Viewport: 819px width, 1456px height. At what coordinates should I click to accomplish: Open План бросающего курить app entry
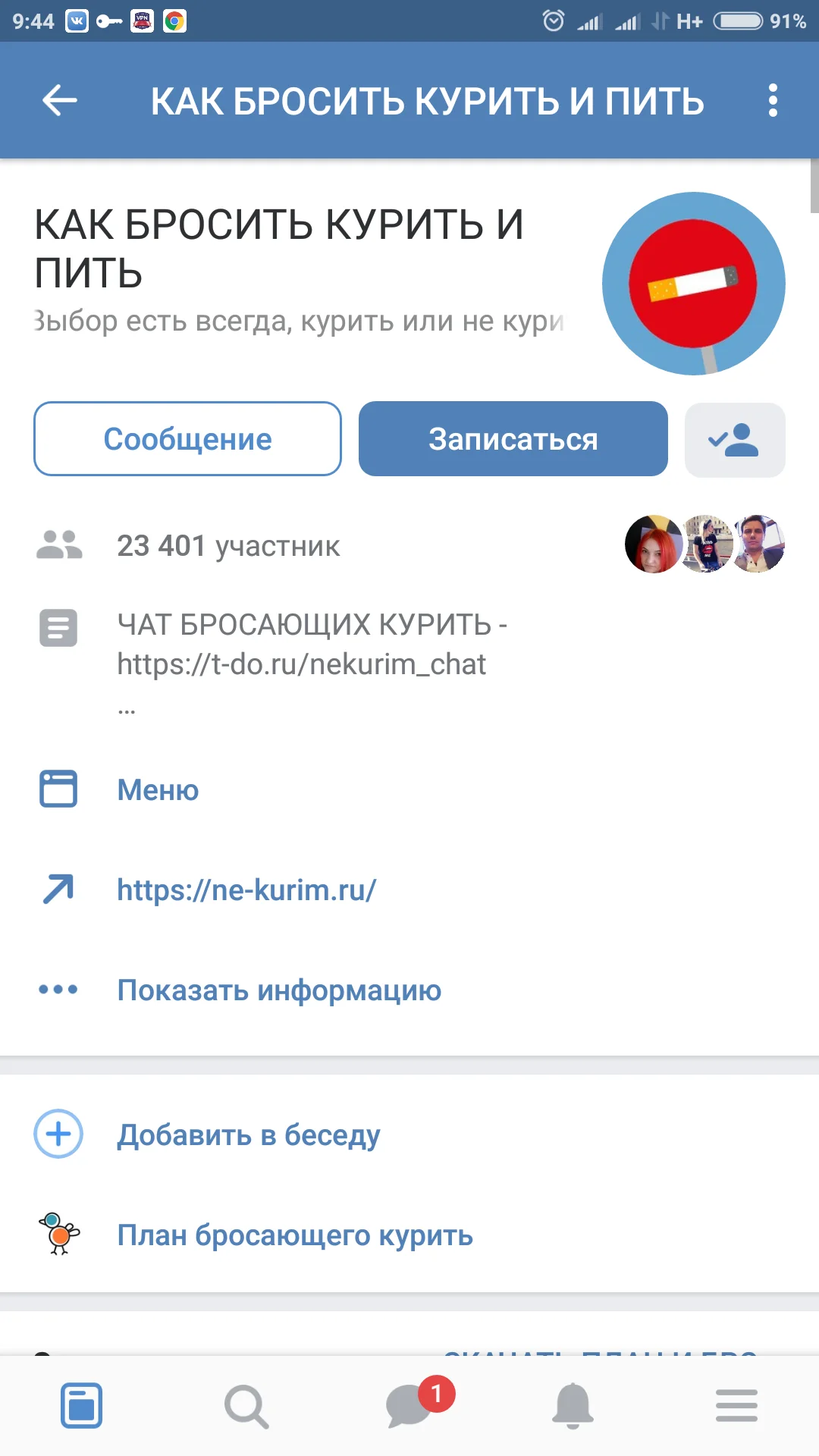(x=295, y=1235)
